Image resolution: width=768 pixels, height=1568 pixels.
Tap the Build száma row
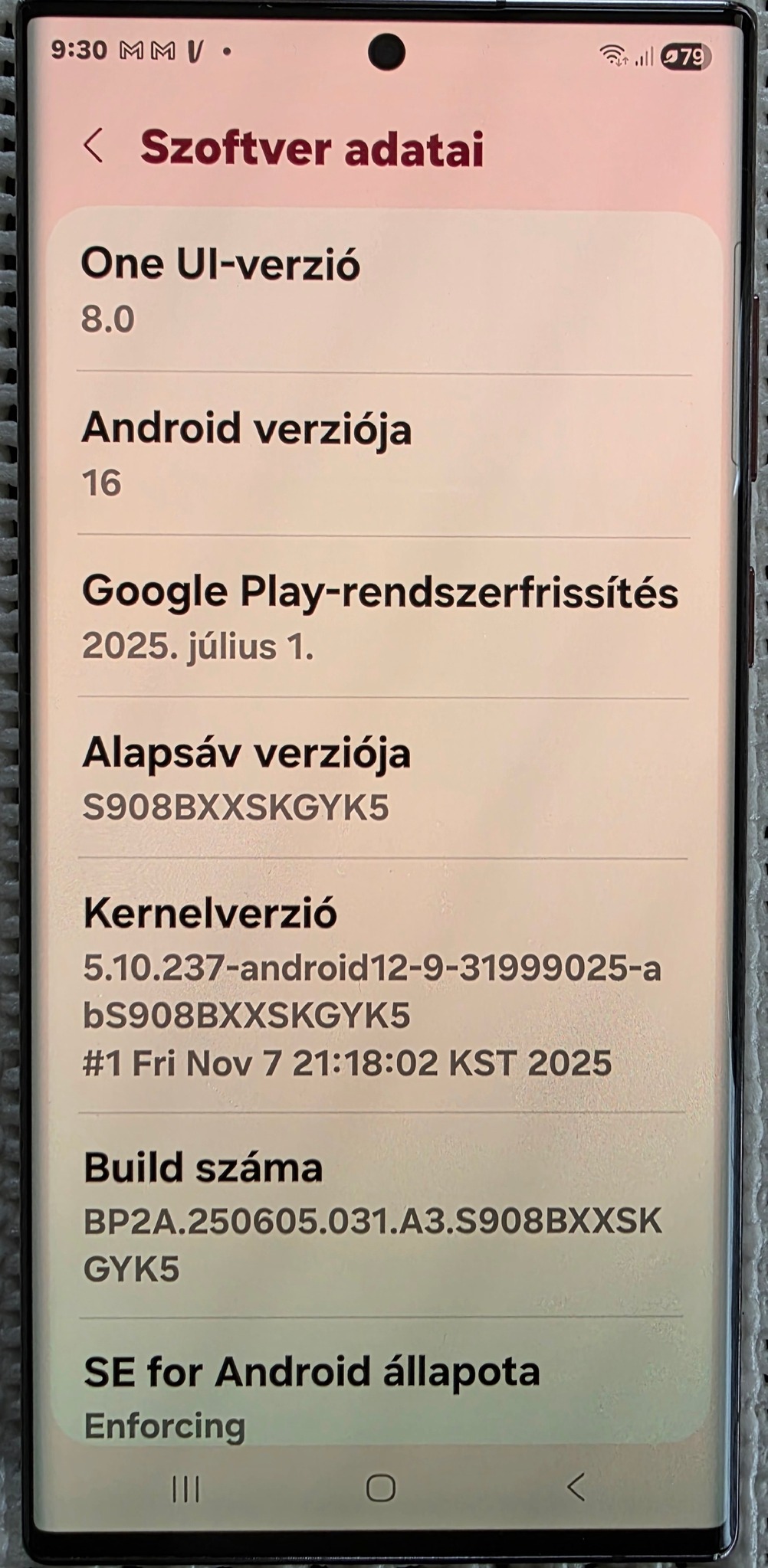tap(372, 1216)
